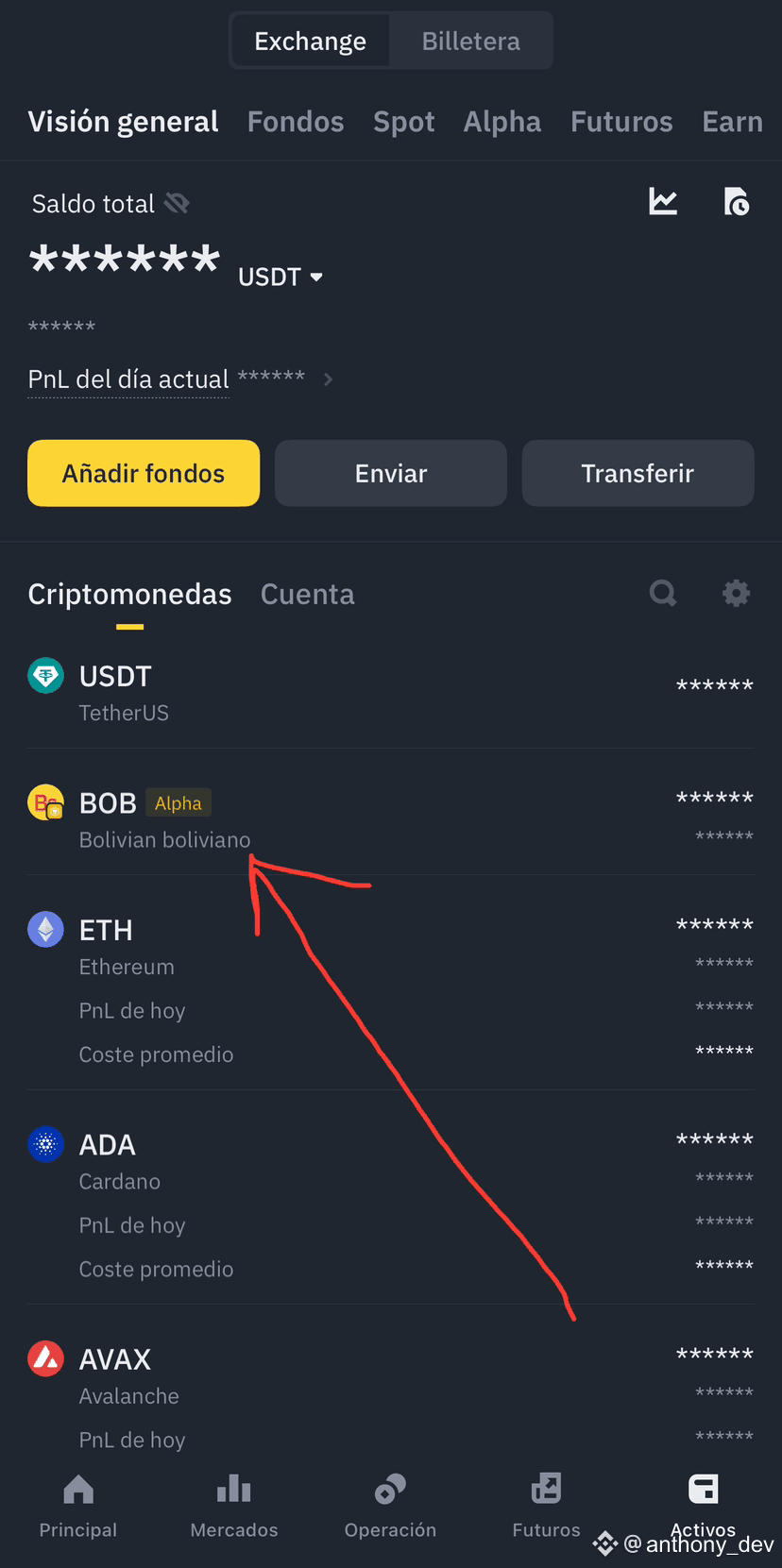782x1568 pixels.
Task: Switch to Billetera view
Action: pyautogui.click(x=470, y=40)
